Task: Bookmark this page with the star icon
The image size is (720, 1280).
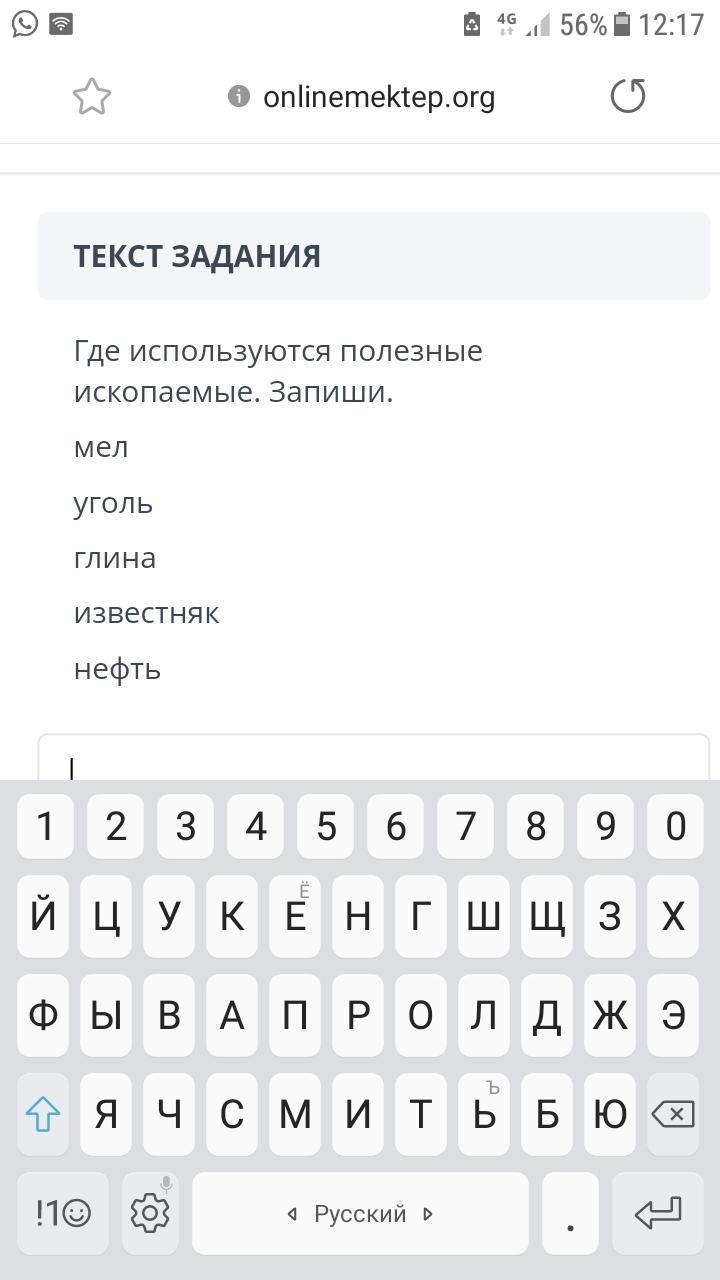Action: 91,97
